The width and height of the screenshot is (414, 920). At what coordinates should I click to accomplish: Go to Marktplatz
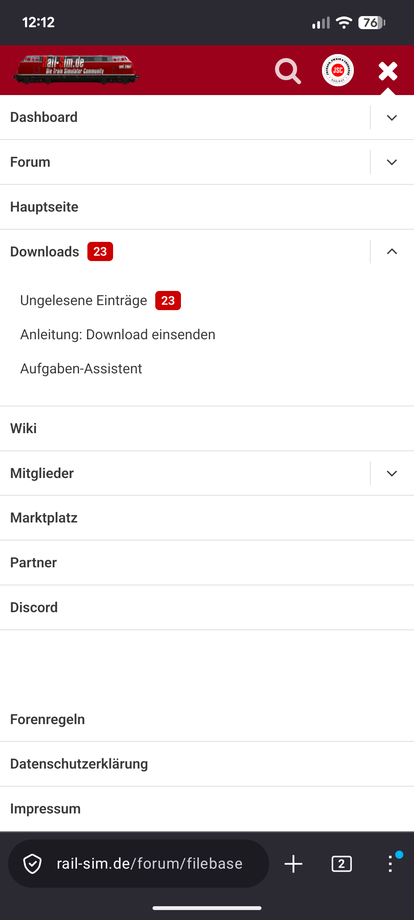pos(207,518)
